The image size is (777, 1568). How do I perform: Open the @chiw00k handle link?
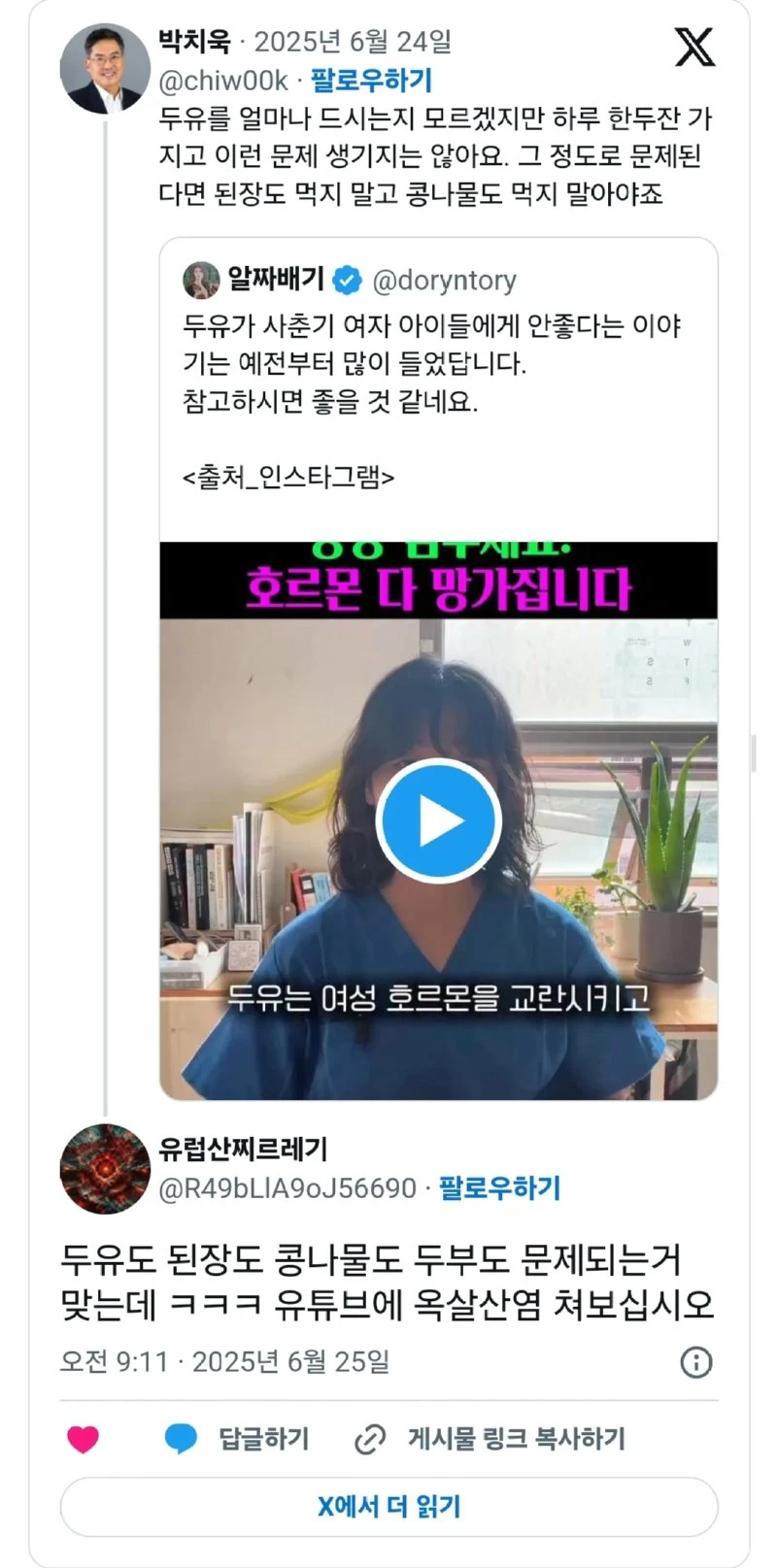(223, 81)
